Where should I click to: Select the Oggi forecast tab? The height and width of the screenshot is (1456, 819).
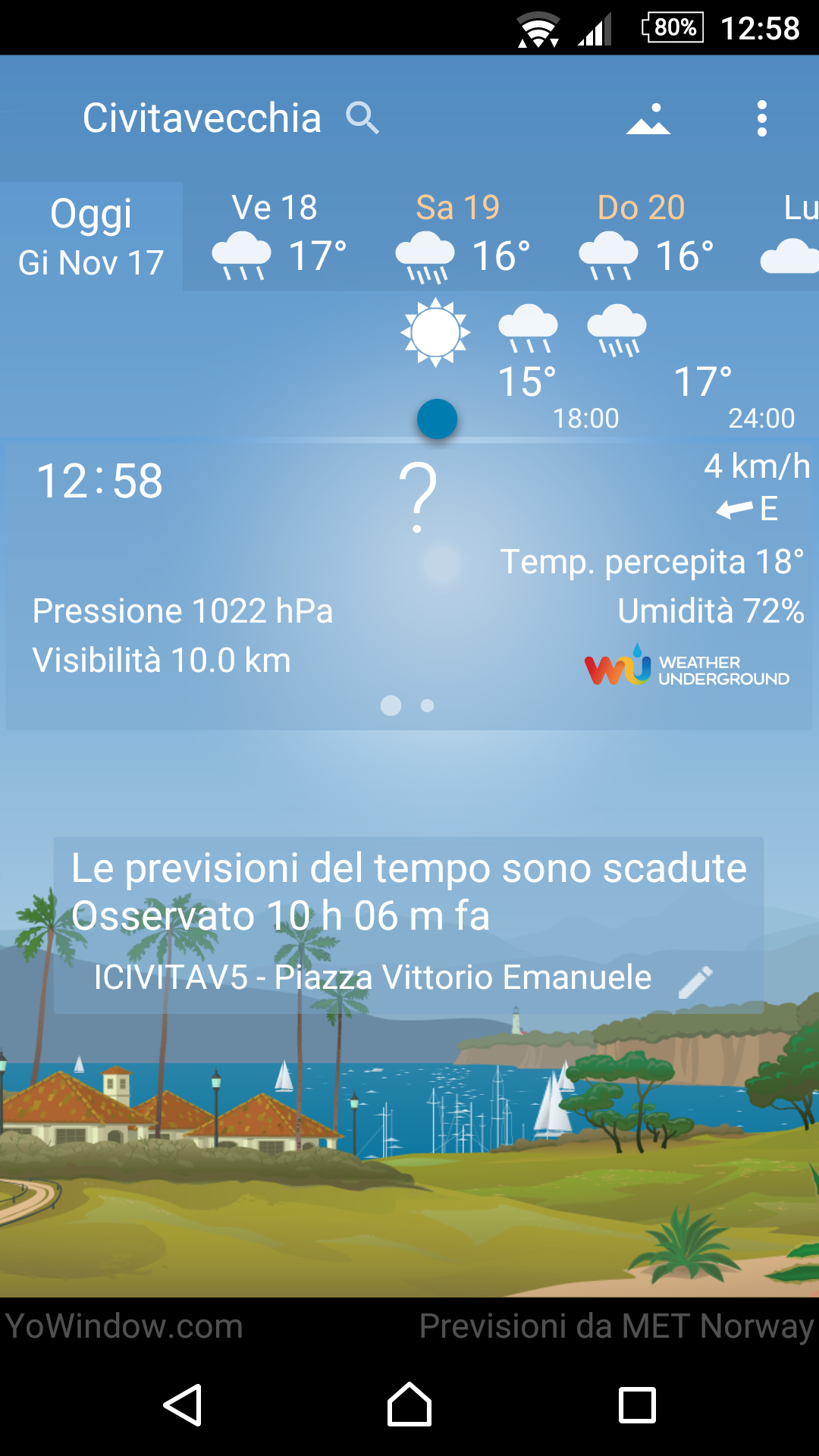point(91,237)
